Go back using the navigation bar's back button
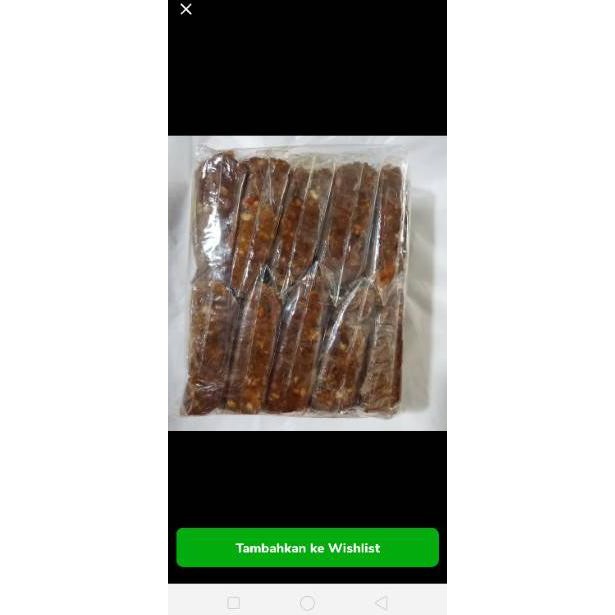Image resolution: width=615 pixels, height=615 pixels. [380, 603]
